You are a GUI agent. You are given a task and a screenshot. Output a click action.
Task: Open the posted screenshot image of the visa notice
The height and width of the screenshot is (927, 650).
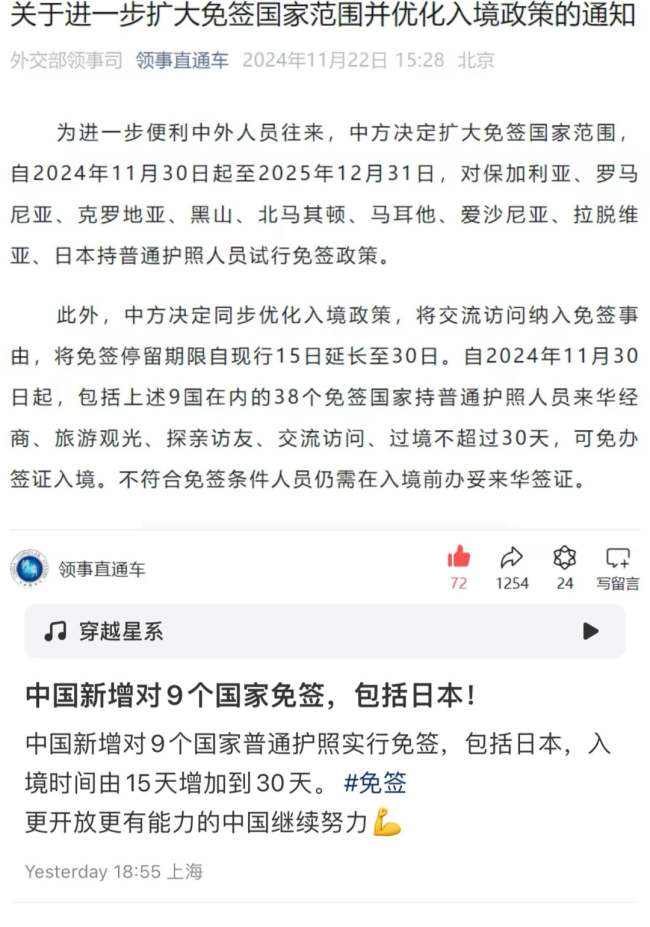tap(325, 300)
